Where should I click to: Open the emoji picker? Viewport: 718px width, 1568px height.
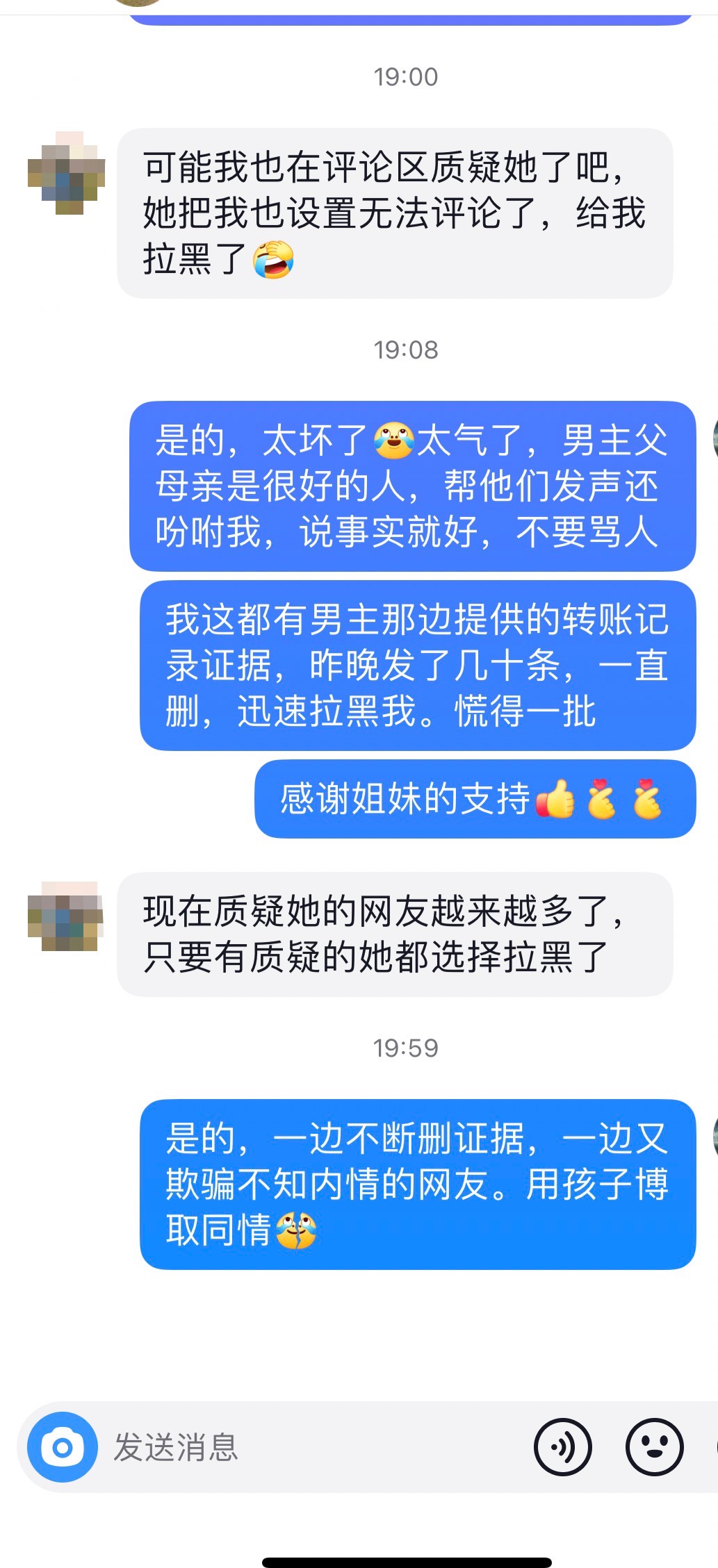[x=654, y=1447]
